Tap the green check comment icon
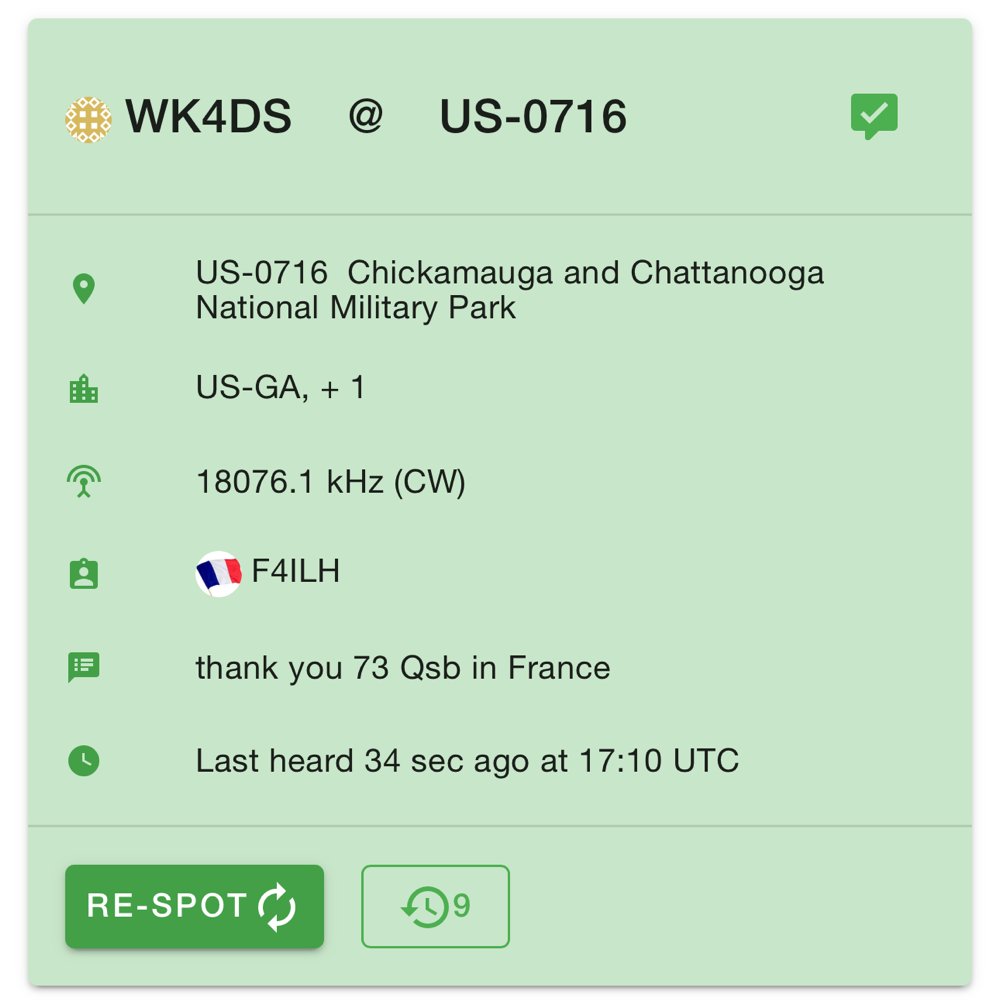 pyautogui.click(x=873, y=116)
